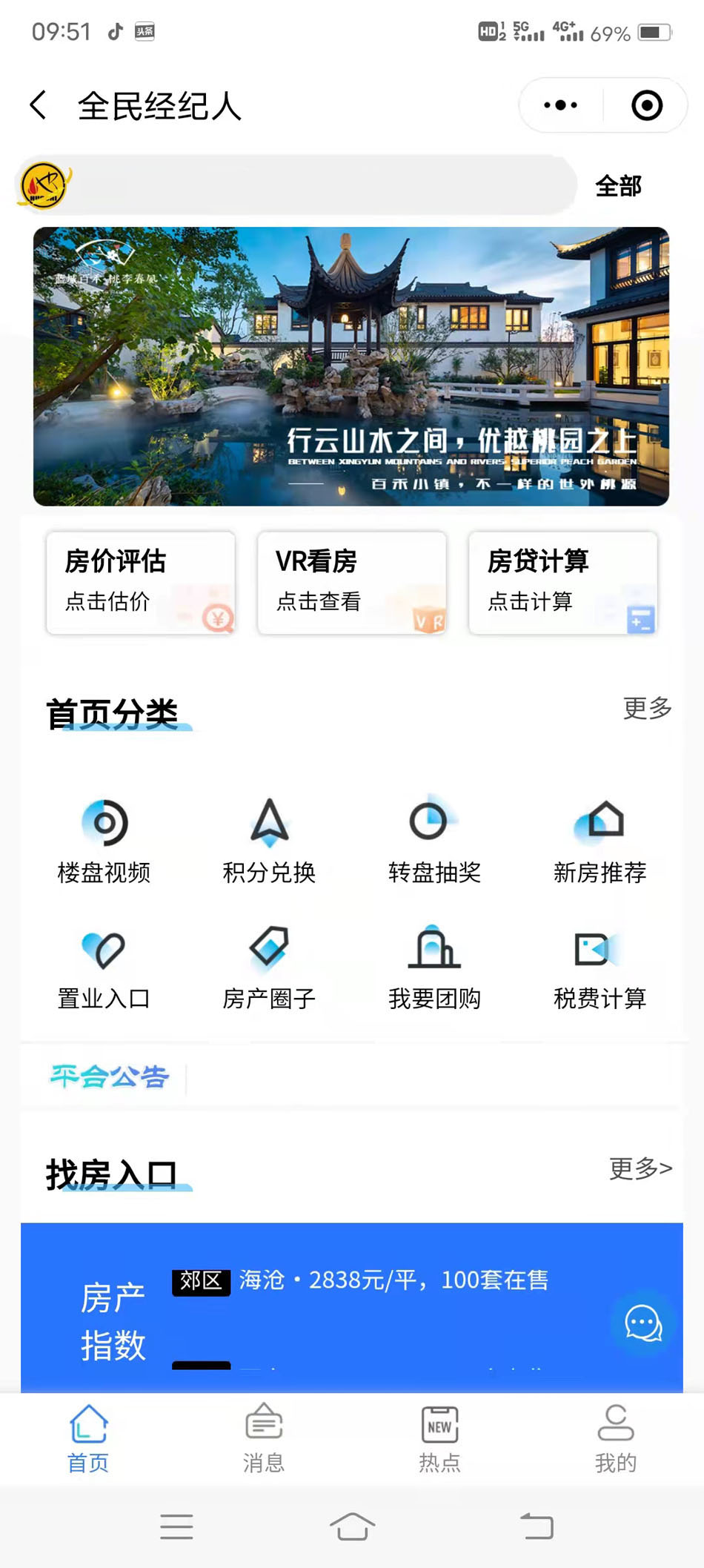This screenshot has height=1568, width=704.
Task: Open 房价评估 price estimation card
Action: point(141,583)
